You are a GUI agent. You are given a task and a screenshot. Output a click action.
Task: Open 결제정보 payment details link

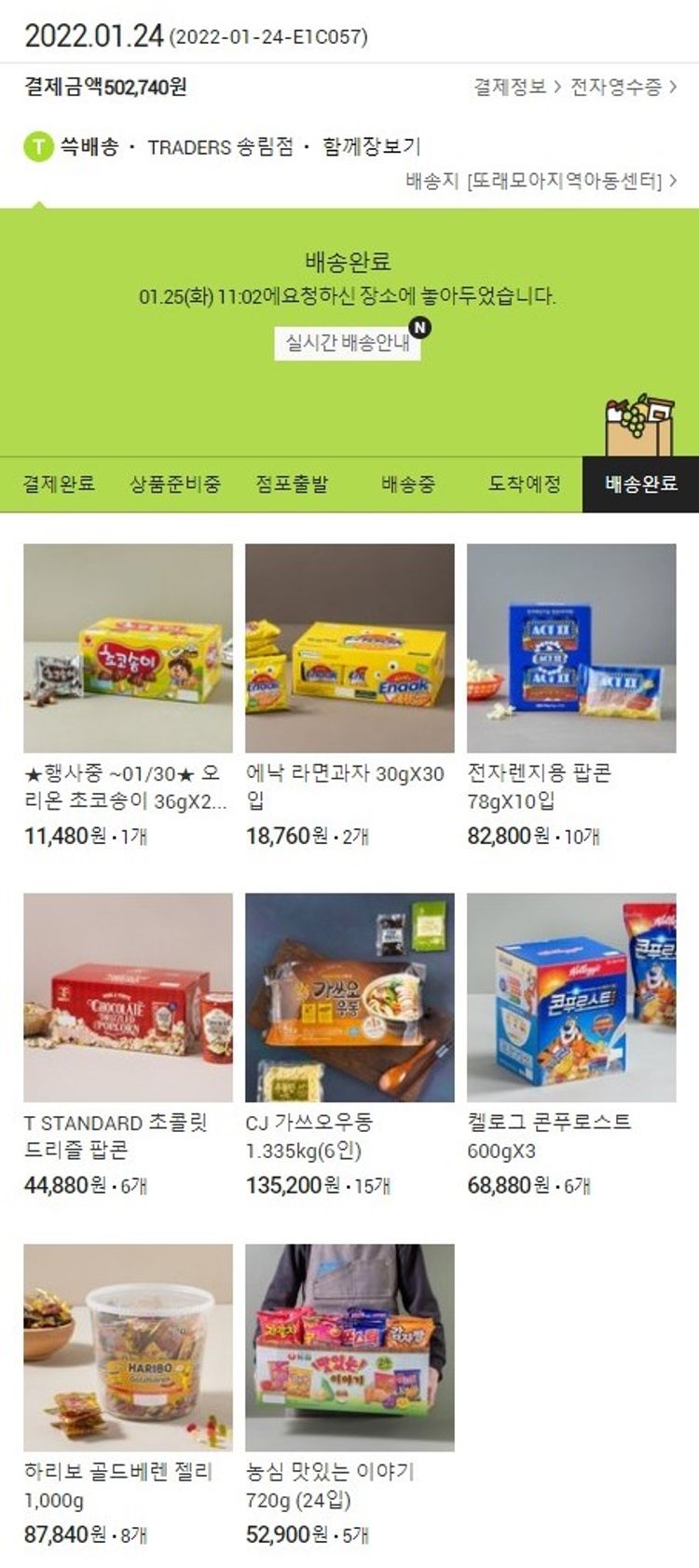tap(517, 88)
